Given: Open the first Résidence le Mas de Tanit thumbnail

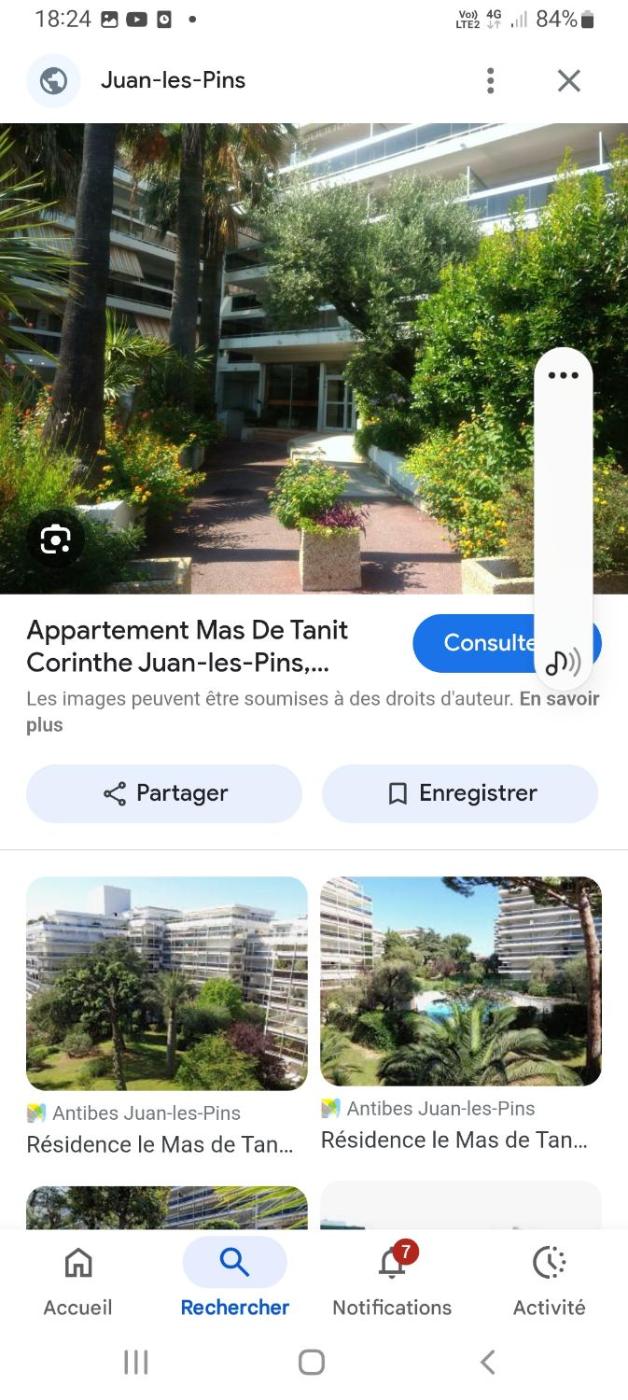Looking at the screenshot, I should tap(166, 983).
